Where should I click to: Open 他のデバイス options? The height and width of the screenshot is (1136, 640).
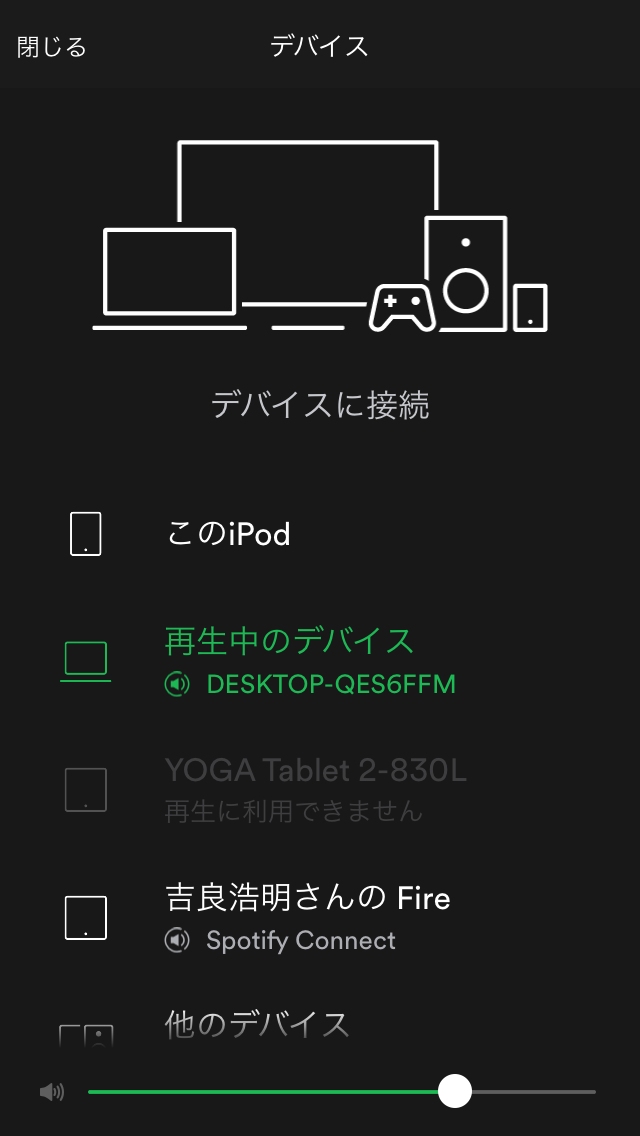(257, 1025)
